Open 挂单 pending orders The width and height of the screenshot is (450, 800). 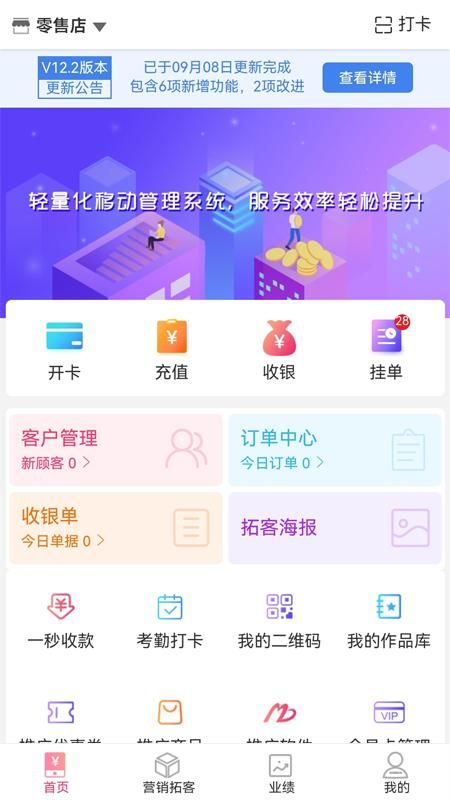point(387,349)
